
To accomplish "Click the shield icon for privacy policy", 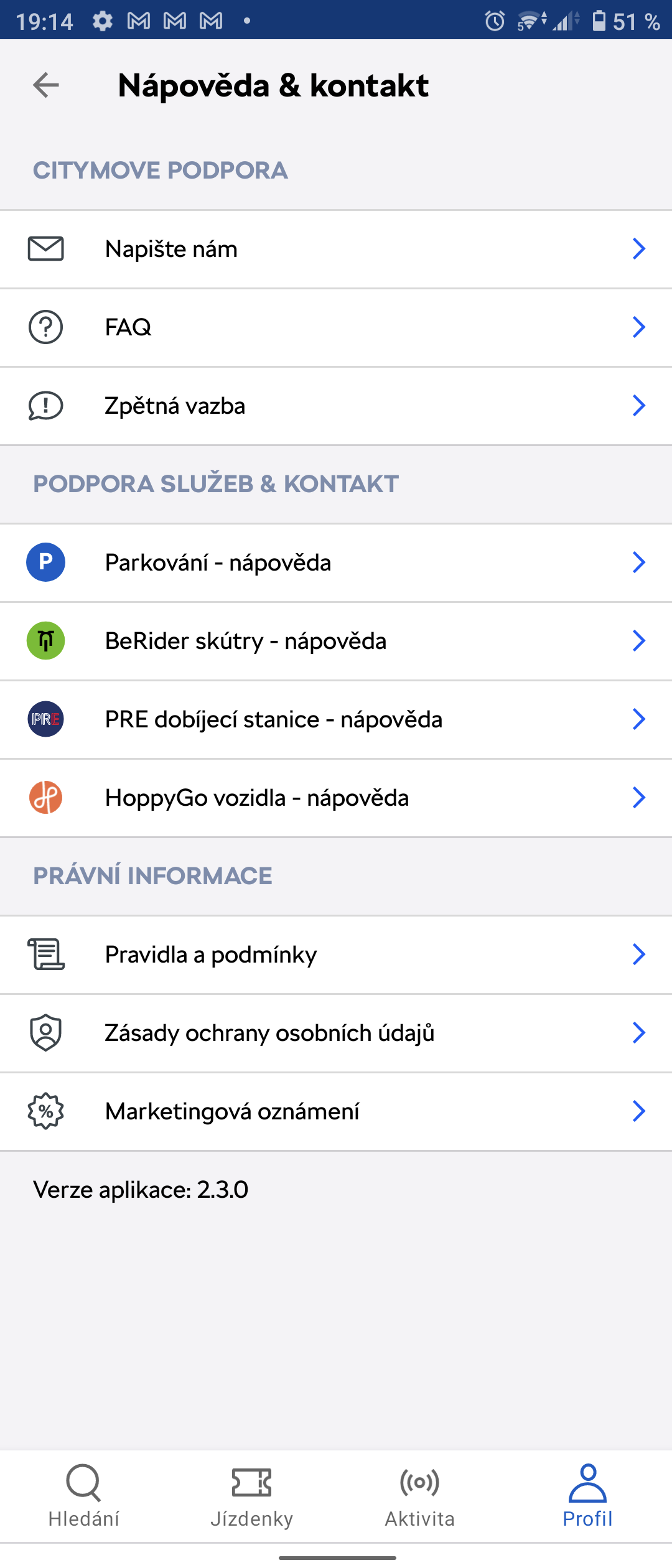I will [x=45, y=1033].
